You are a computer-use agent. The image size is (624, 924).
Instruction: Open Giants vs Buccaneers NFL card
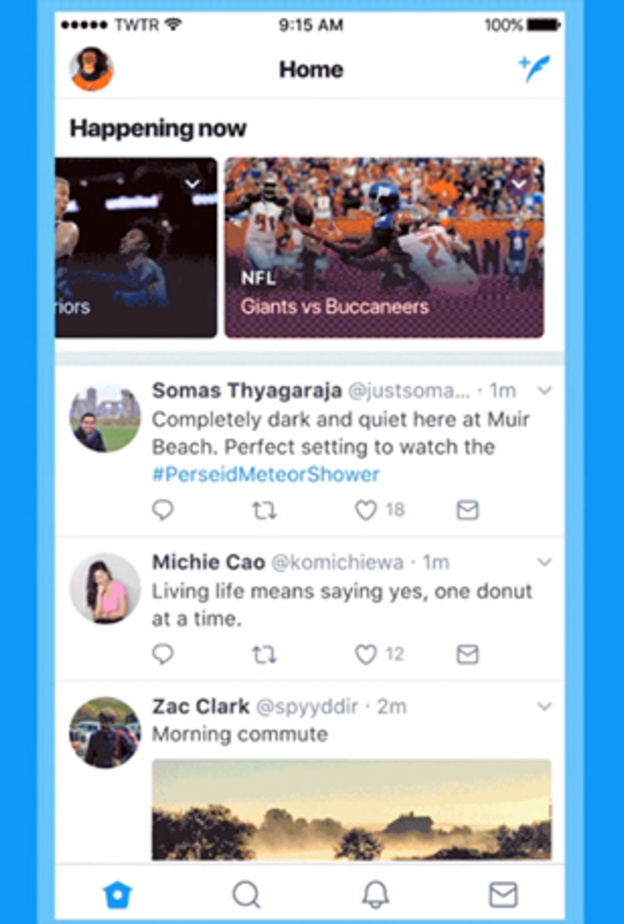(384, 247)
